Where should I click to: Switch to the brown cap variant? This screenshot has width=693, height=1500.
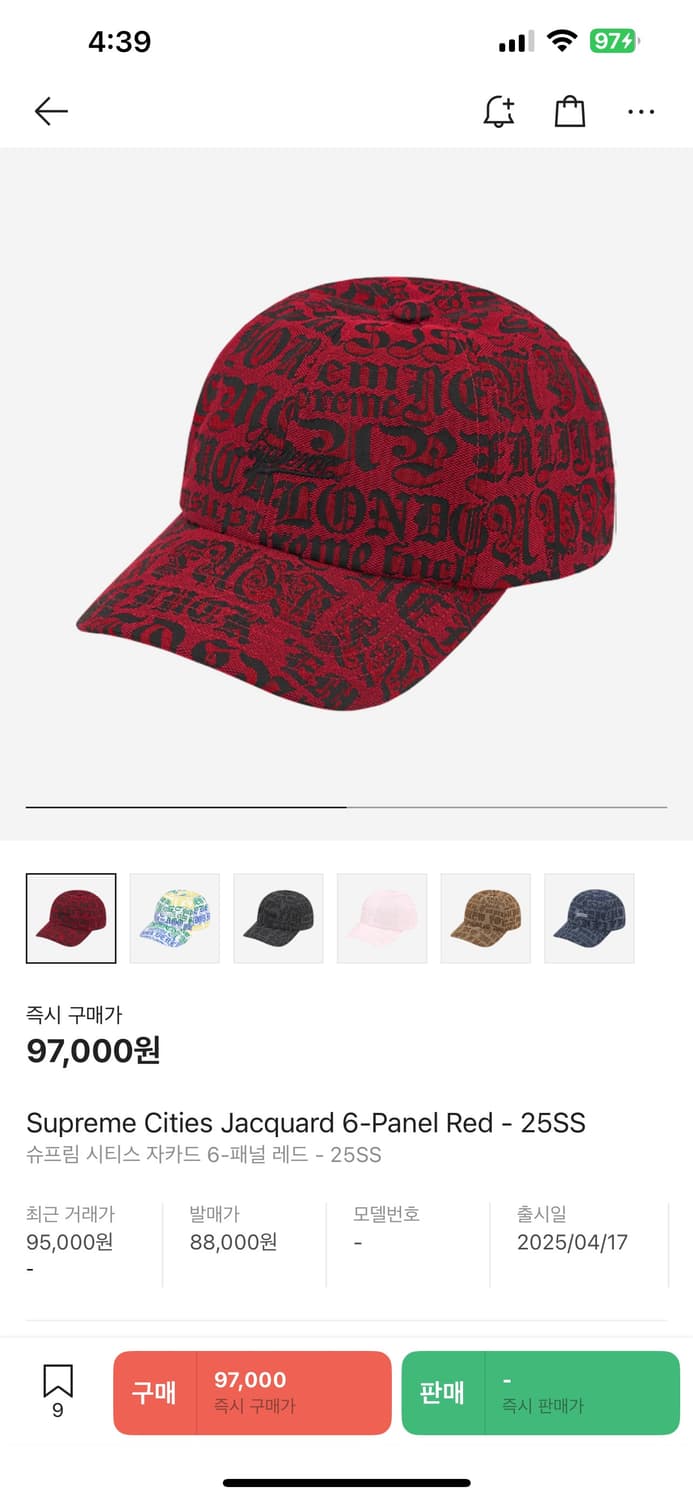pos(486,918)
